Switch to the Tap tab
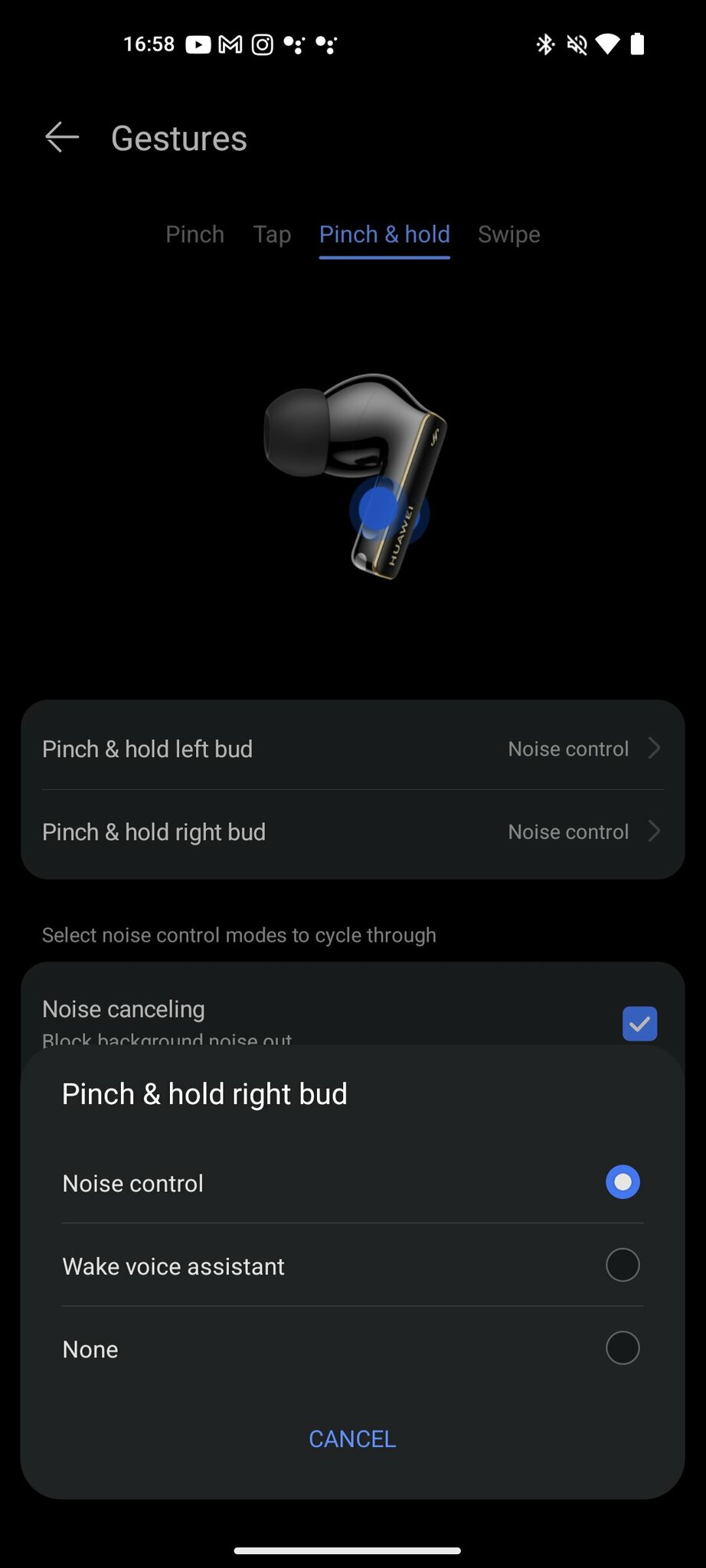Viewport: 706px width, 1568px height. click(272, 234)
